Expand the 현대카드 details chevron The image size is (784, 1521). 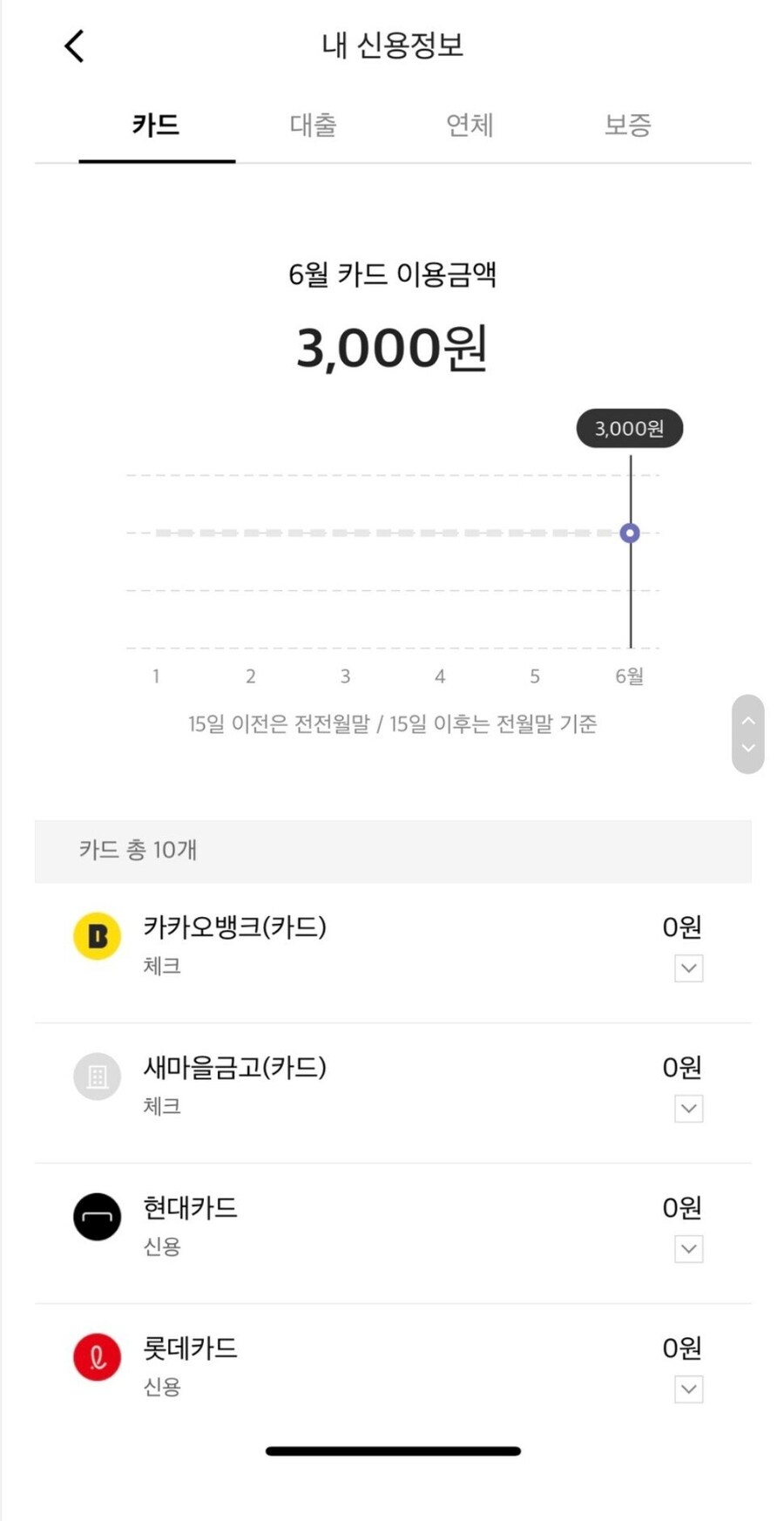[x=687, y=1249]
